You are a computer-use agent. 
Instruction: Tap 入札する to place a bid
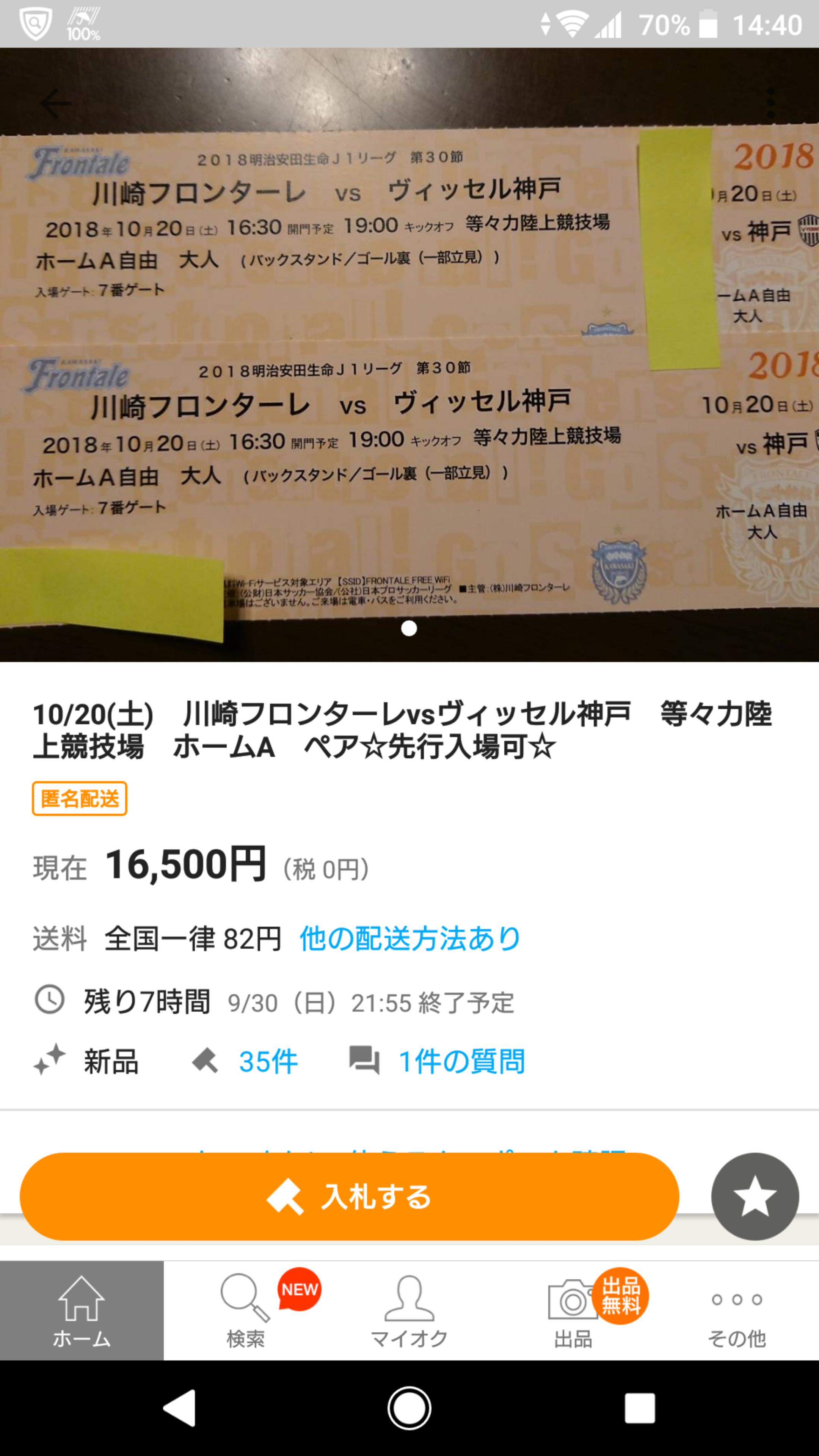[x=349, y=1196]
